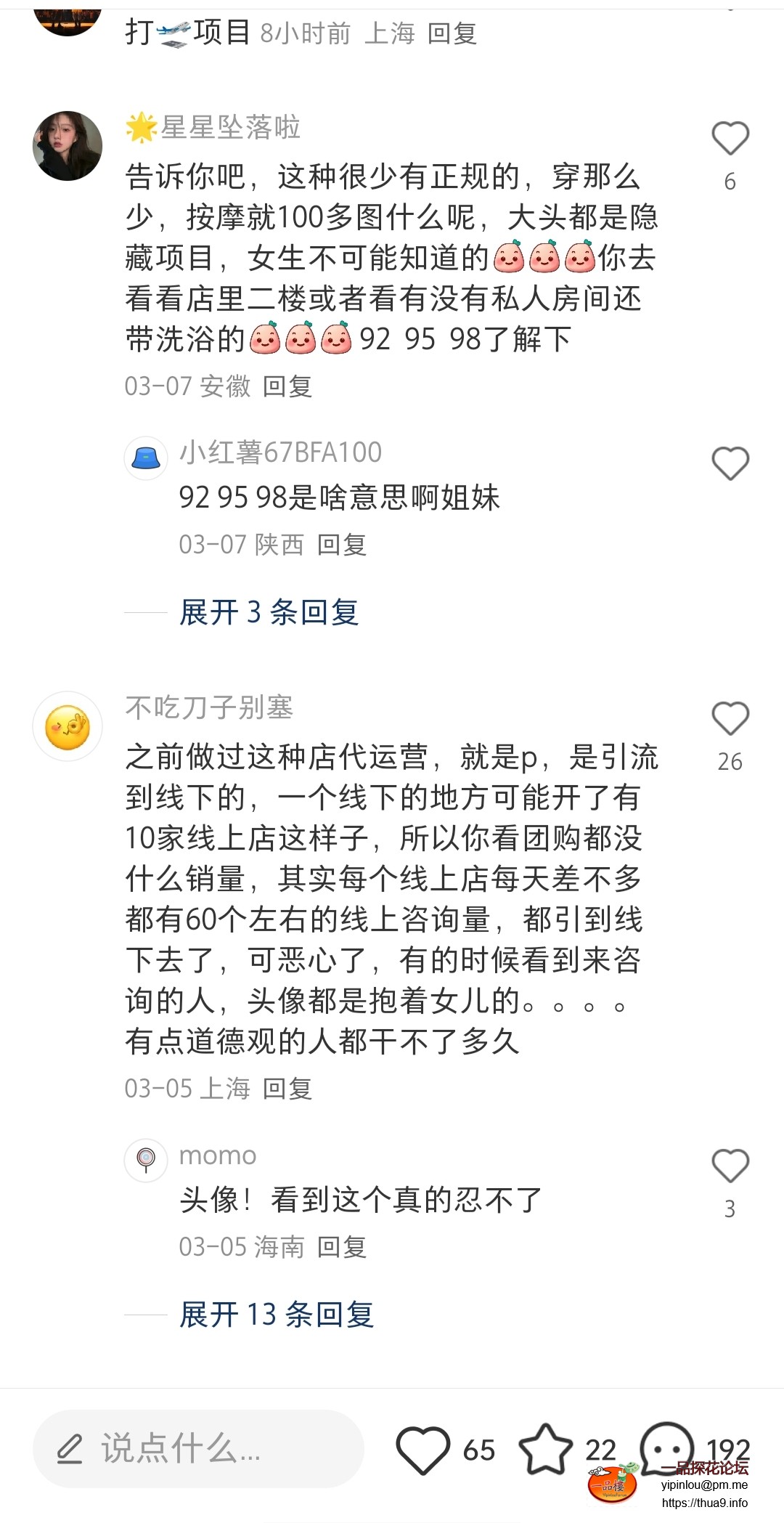Expand 3 more replies
The height and width of the screenshot is (1523, 784).
coord(269,612)
